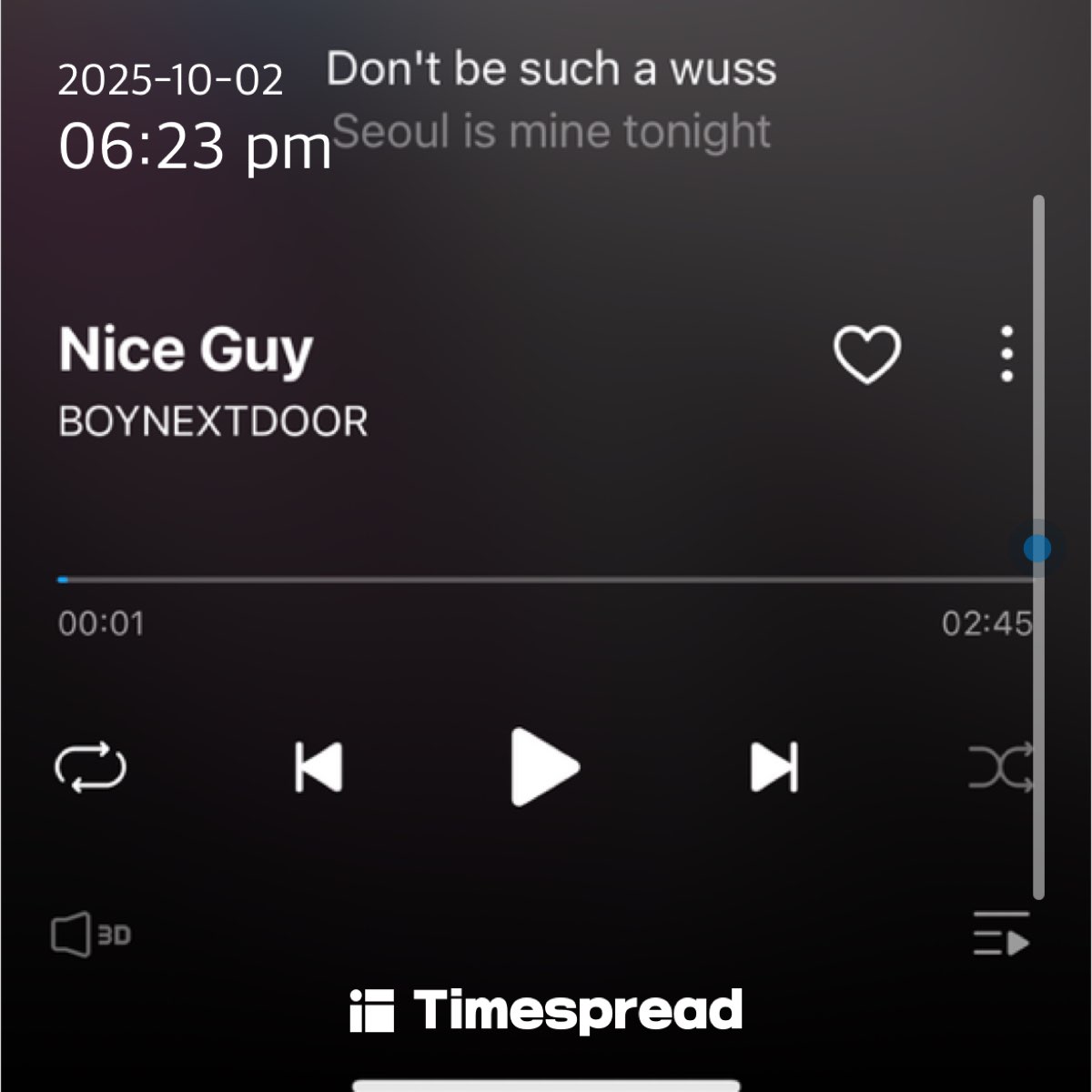Image resolution: width=1092 pixels, height=1092 pixels.
Task: Skip to the previous track
Action: point(318,767)
